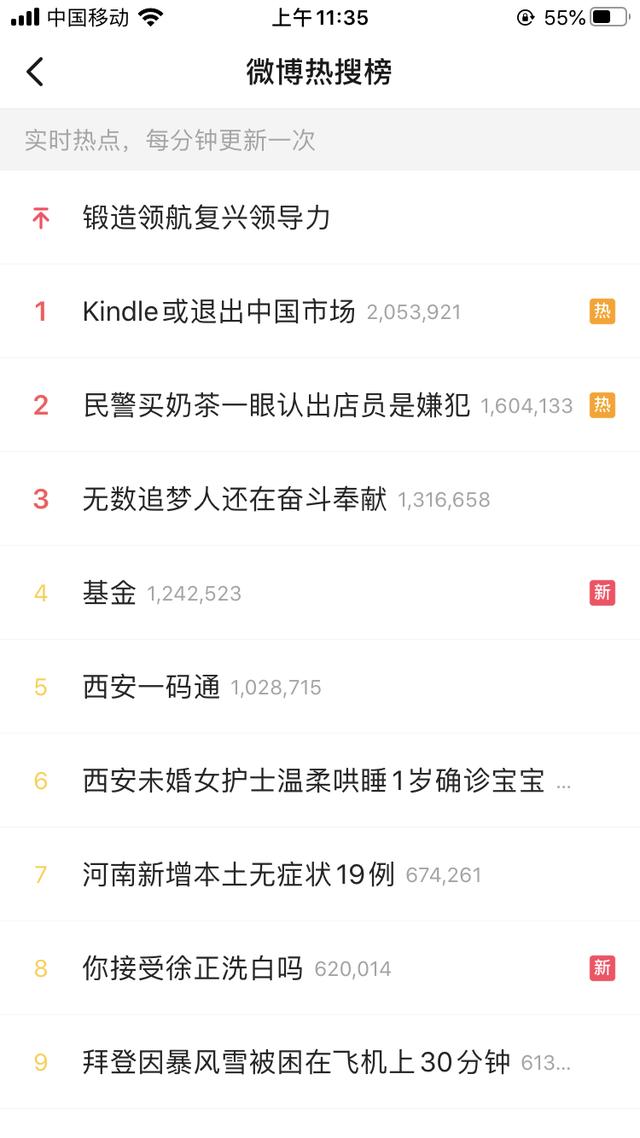The height and width of the screenshot is (1138, 640).
Task: Open 西安未婚女护士温柔哄睡1岁确诊宝宝 topic
Action: coord(313,782)
